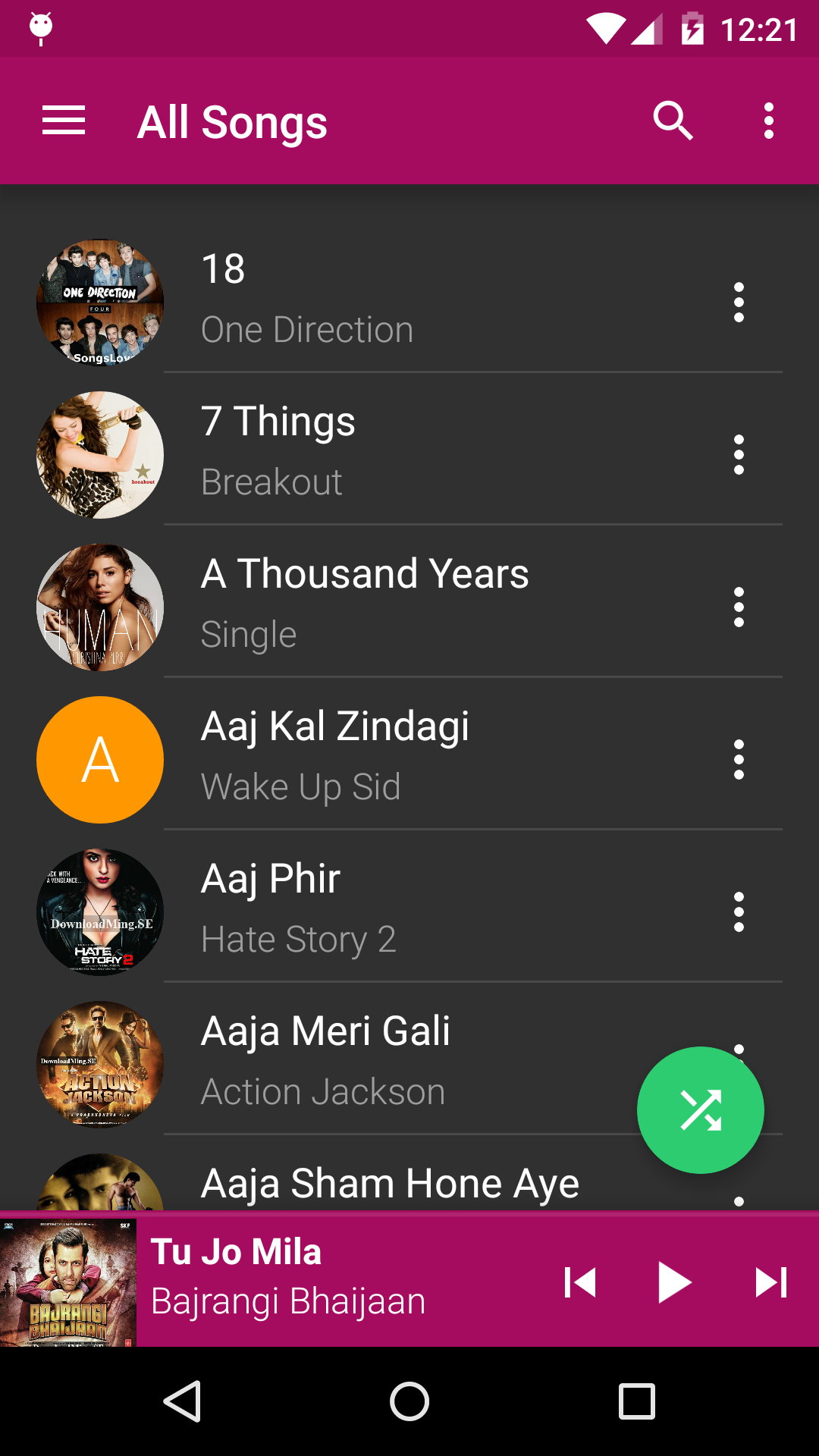Go to the Android home screen
The height and width of the screenshot is (1456, 819).
point(409,1401)
